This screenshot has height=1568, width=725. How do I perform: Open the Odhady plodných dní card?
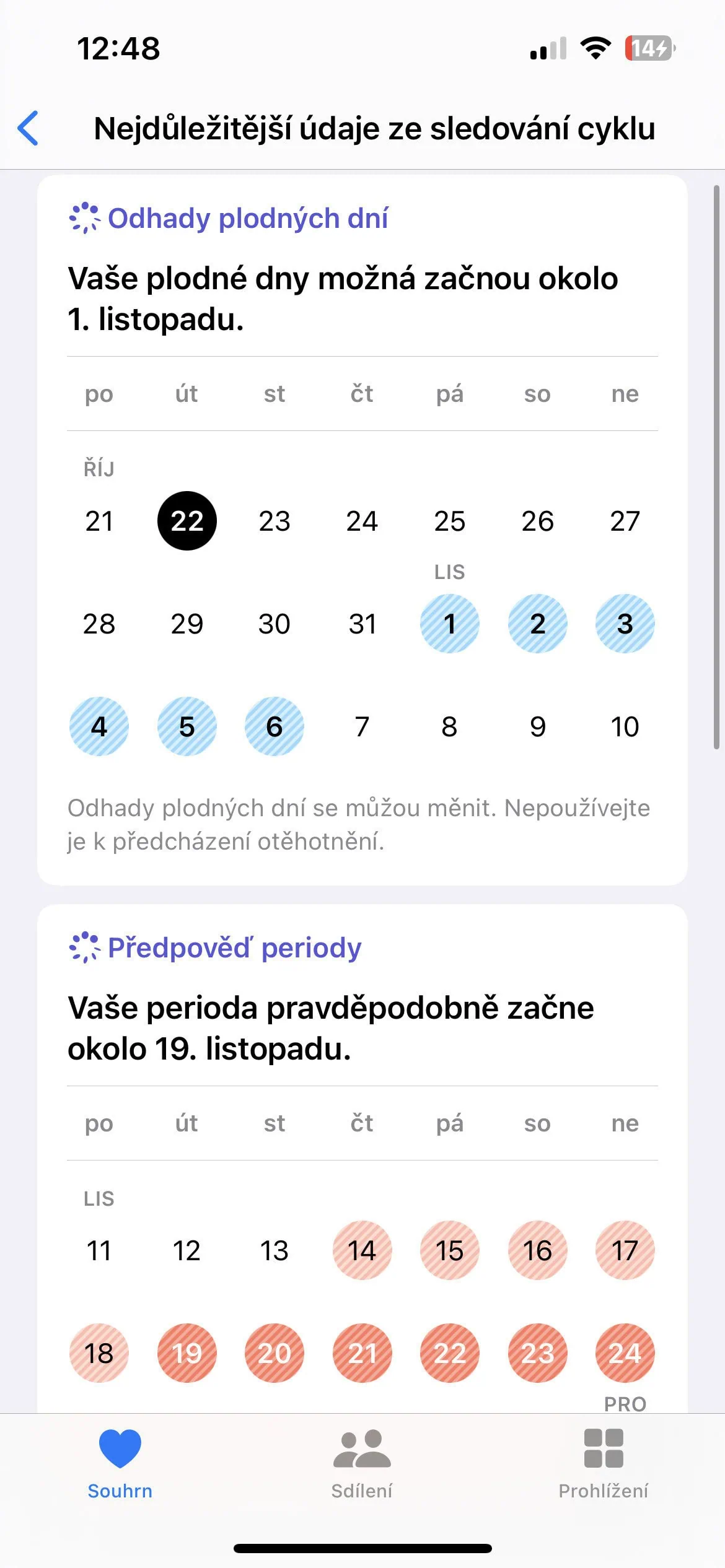click(x=248, y=219)
